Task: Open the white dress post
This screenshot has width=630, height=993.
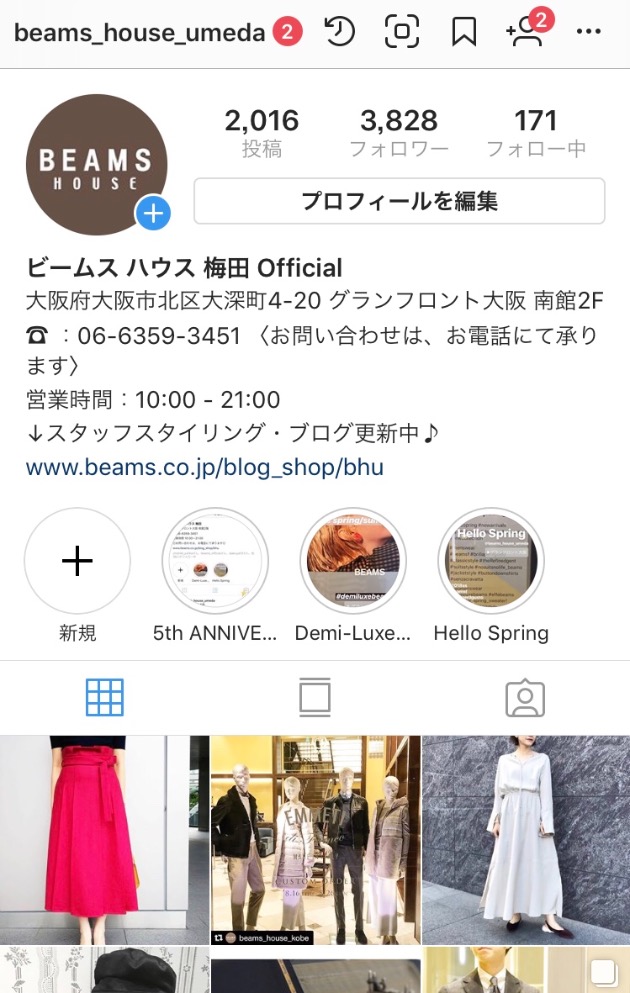Action: pos(526,840)
